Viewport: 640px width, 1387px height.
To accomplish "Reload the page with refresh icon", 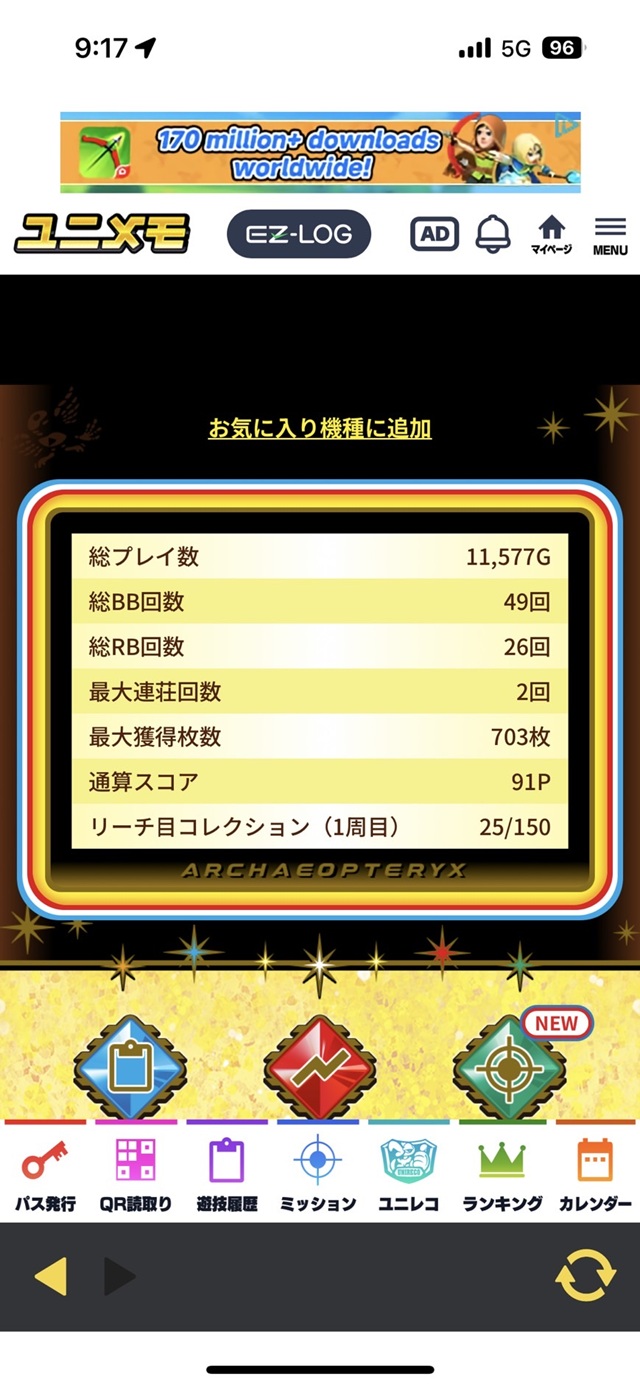I will tap(585, 1276).
